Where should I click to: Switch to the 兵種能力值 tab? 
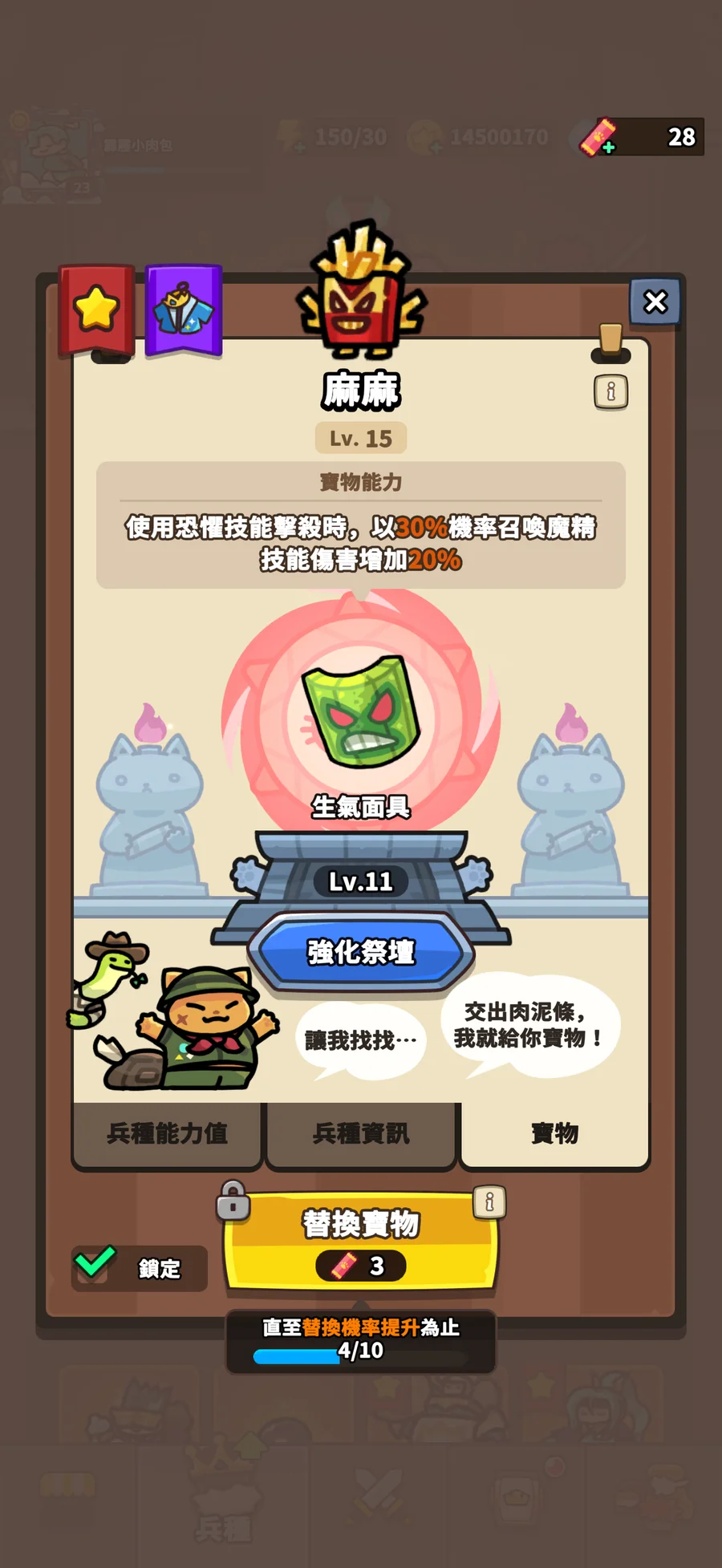click(x=167, y=1133)
